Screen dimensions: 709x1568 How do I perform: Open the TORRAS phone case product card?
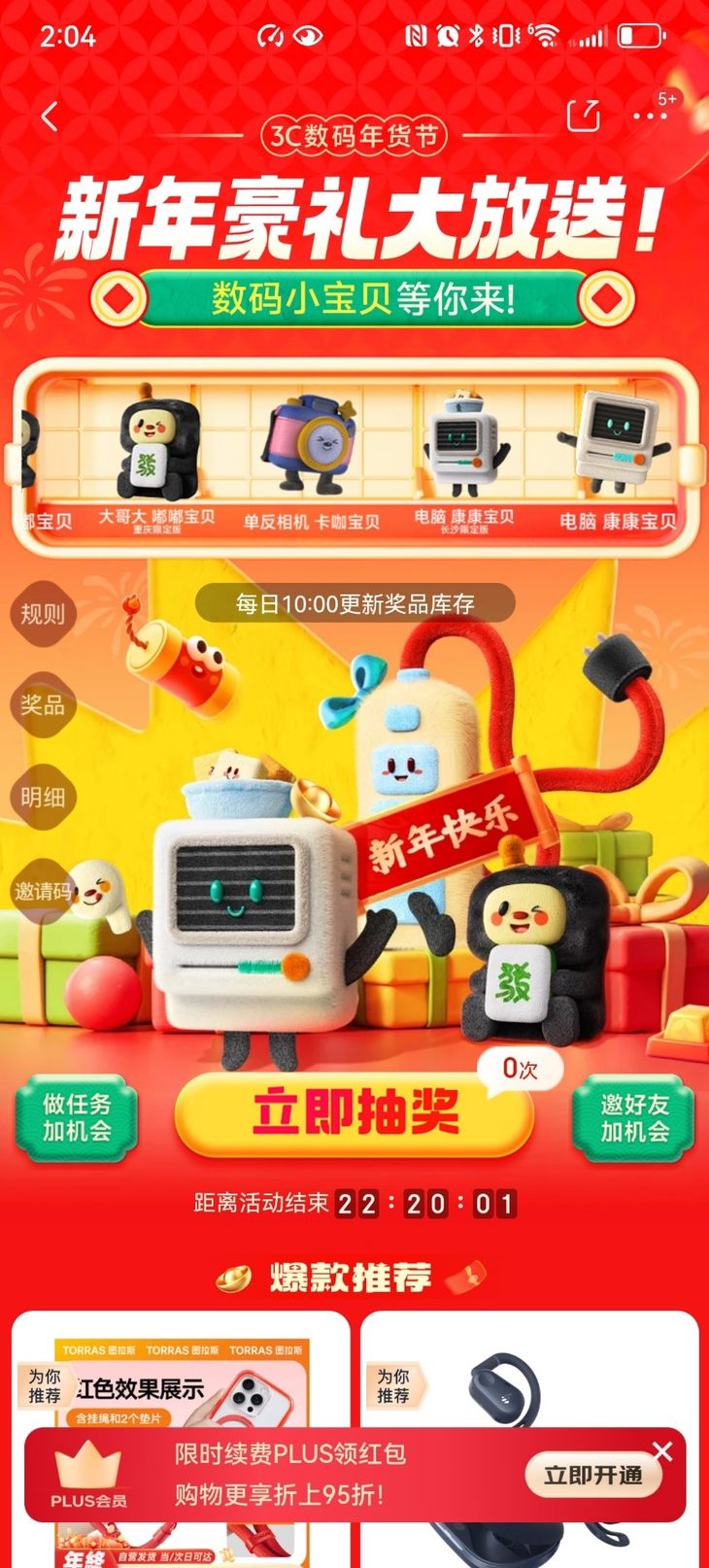click(x=181, y=1380)
